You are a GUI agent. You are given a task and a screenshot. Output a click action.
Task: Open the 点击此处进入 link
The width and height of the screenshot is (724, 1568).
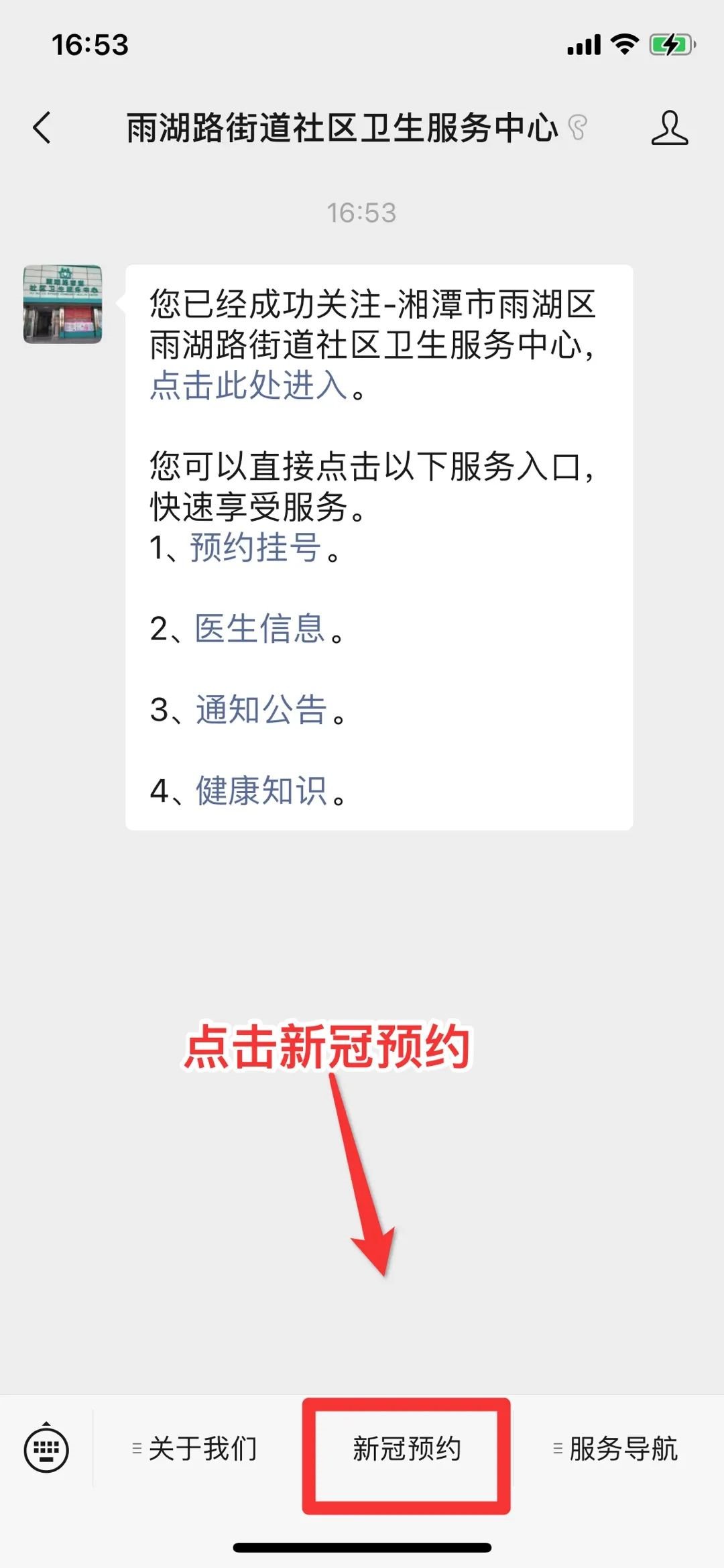click(248, 386)
